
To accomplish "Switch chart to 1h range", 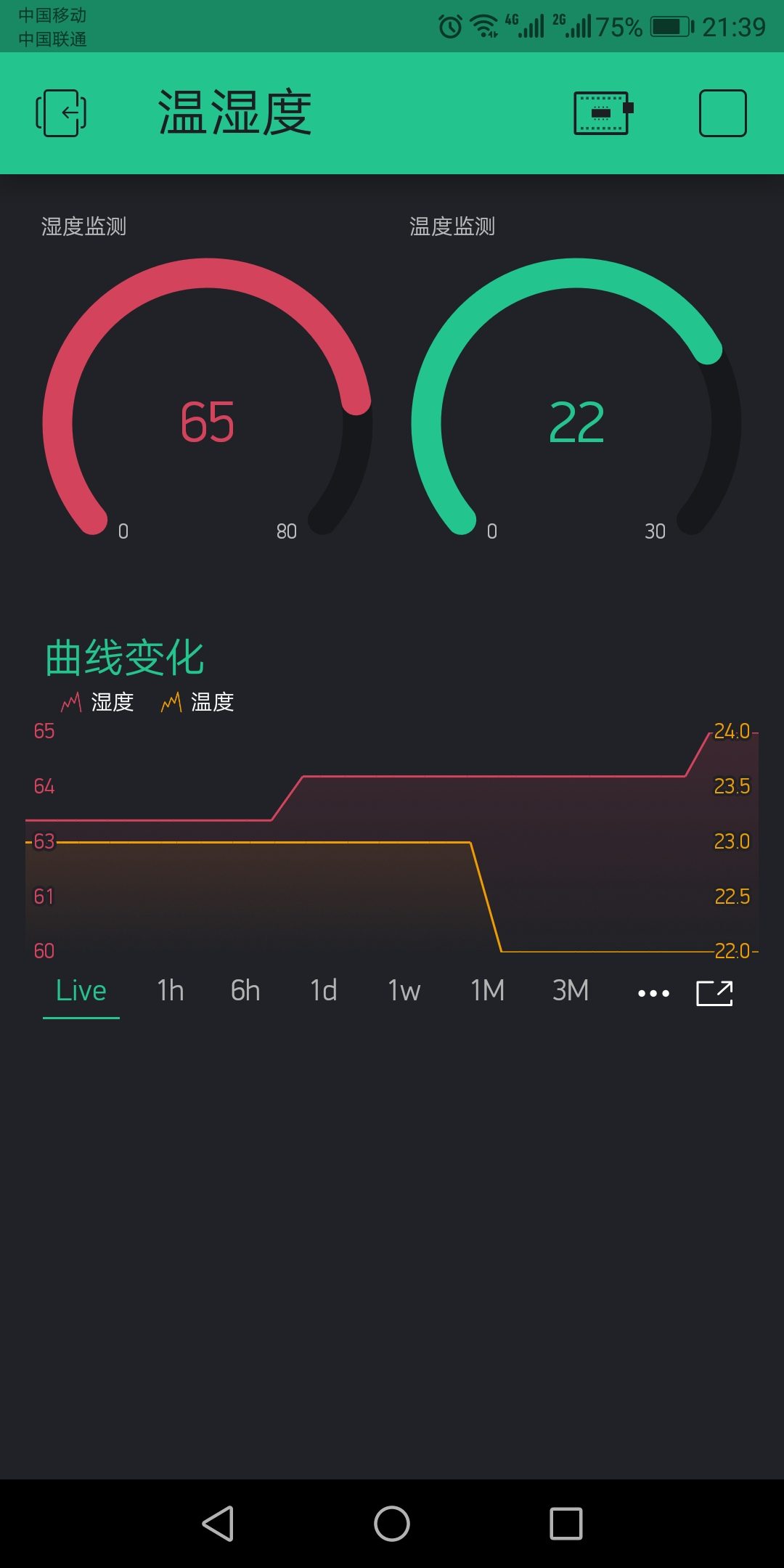I will (171, 991).
